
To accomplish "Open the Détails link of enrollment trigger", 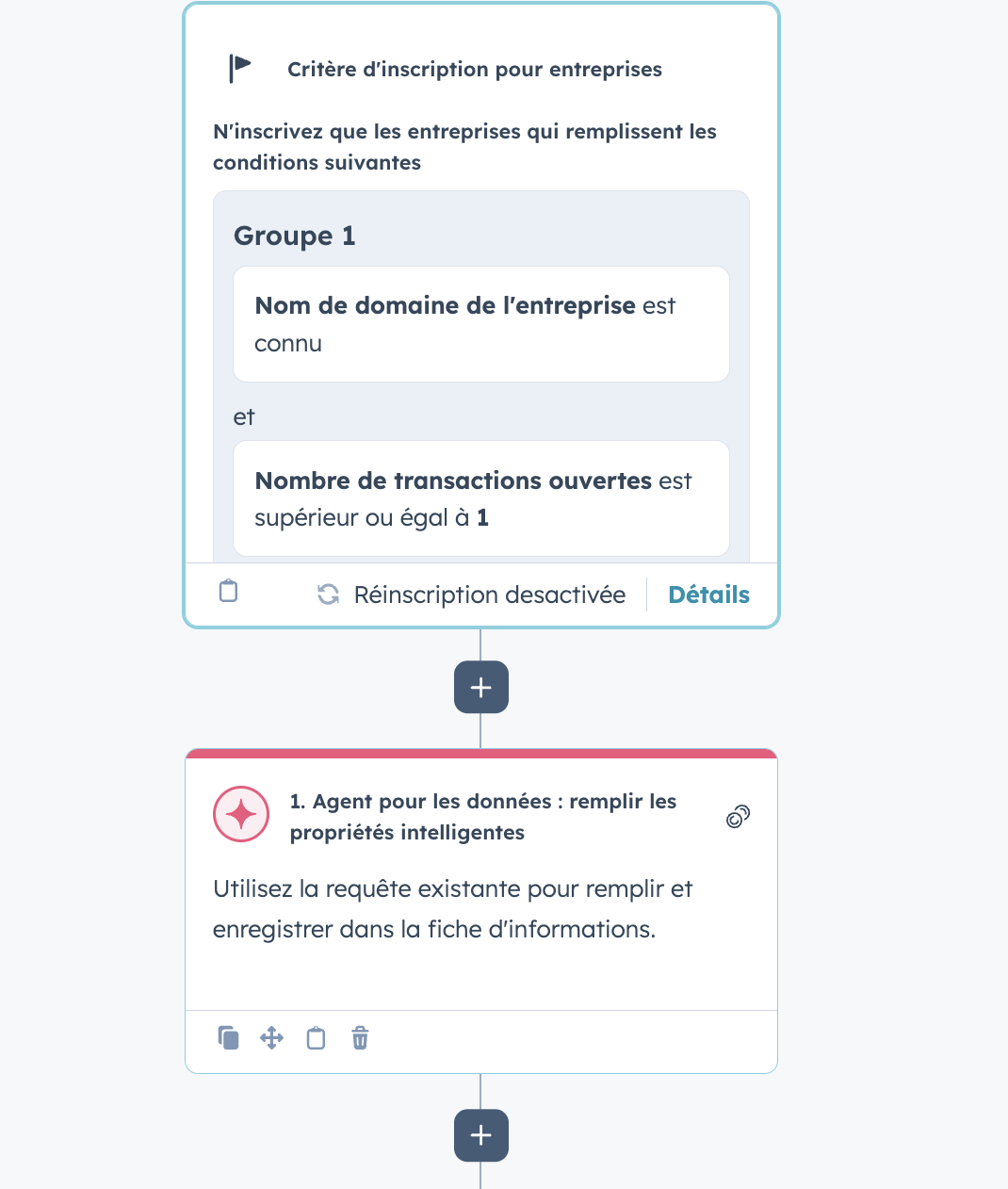I will pyautogui.click(x=708, y=594).
